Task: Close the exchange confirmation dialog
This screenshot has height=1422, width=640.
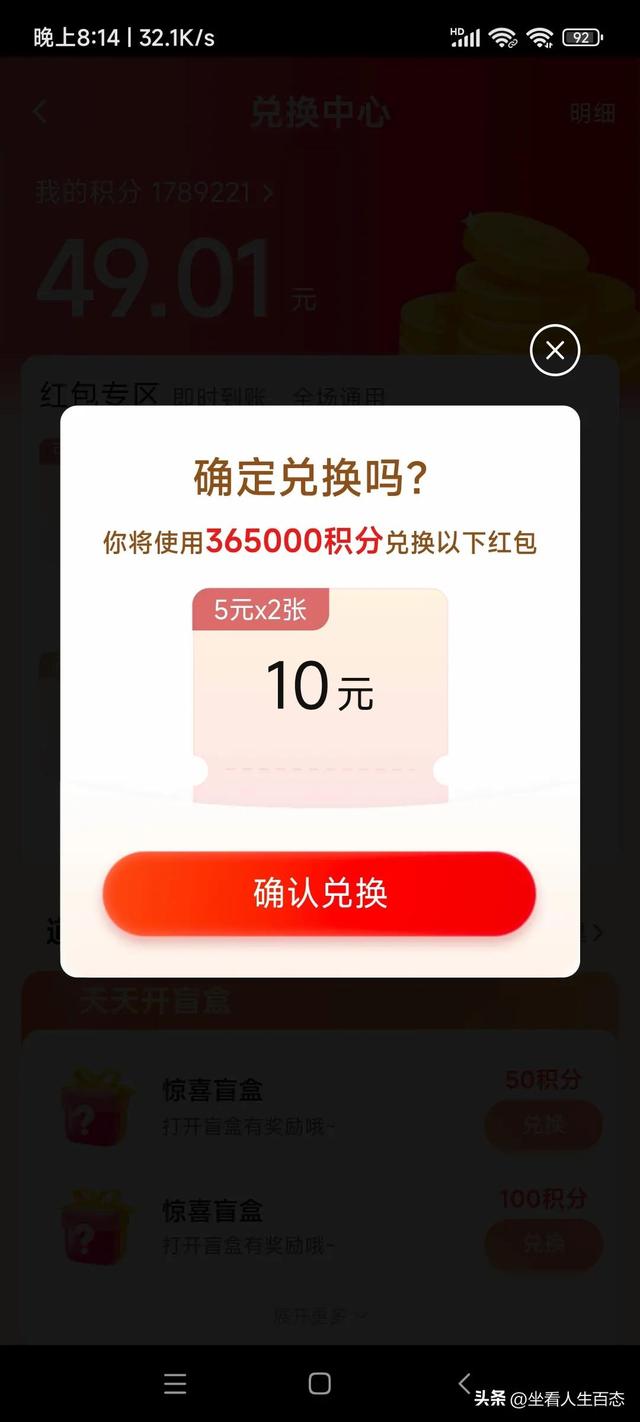Action: click(555, 350)
